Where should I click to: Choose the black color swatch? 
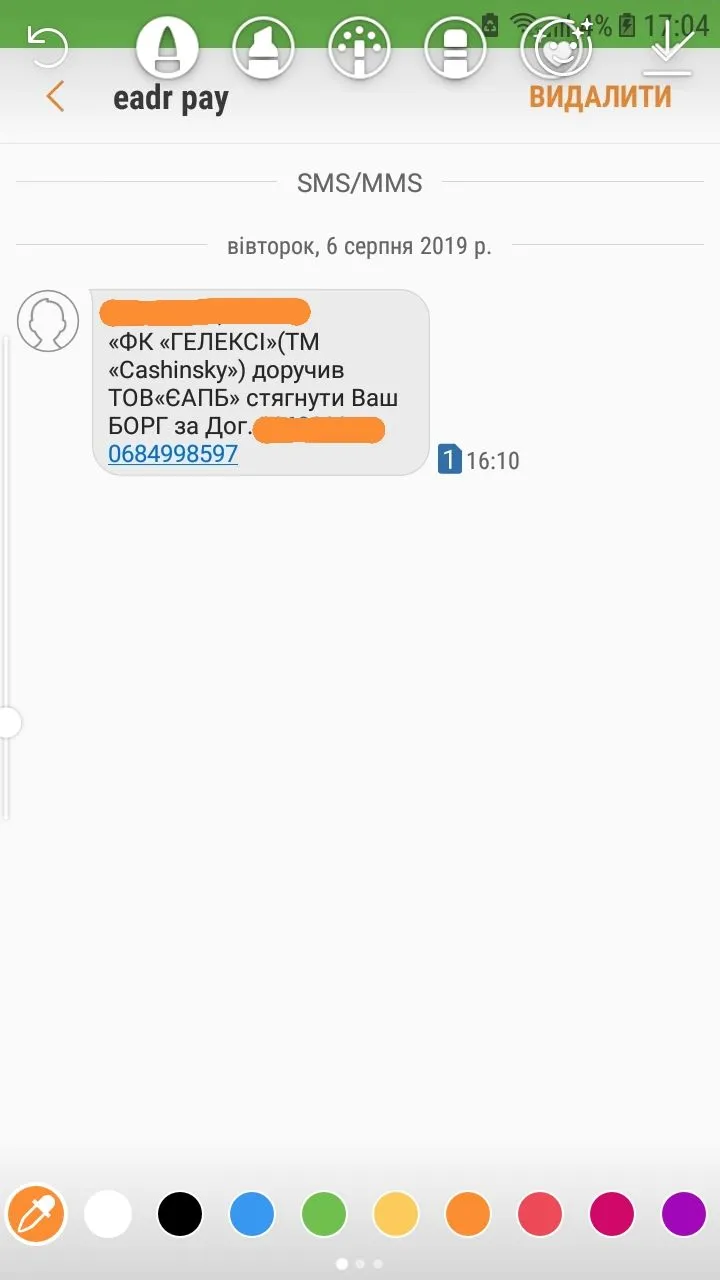180,1215
